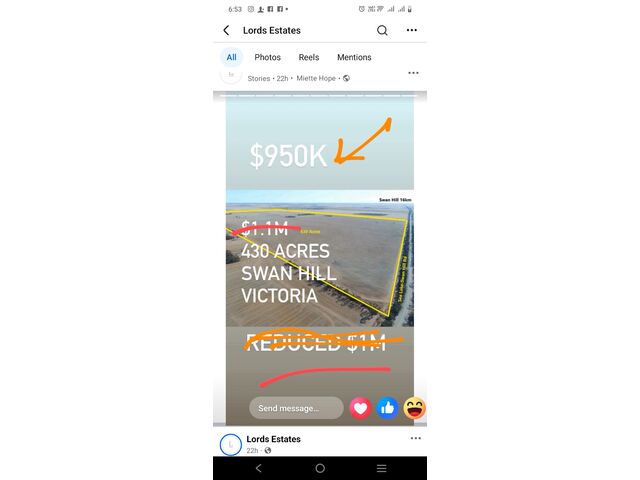Open options for the Lords Estates 22h post
The image size is (640, 480).
[x=415, y=438]
